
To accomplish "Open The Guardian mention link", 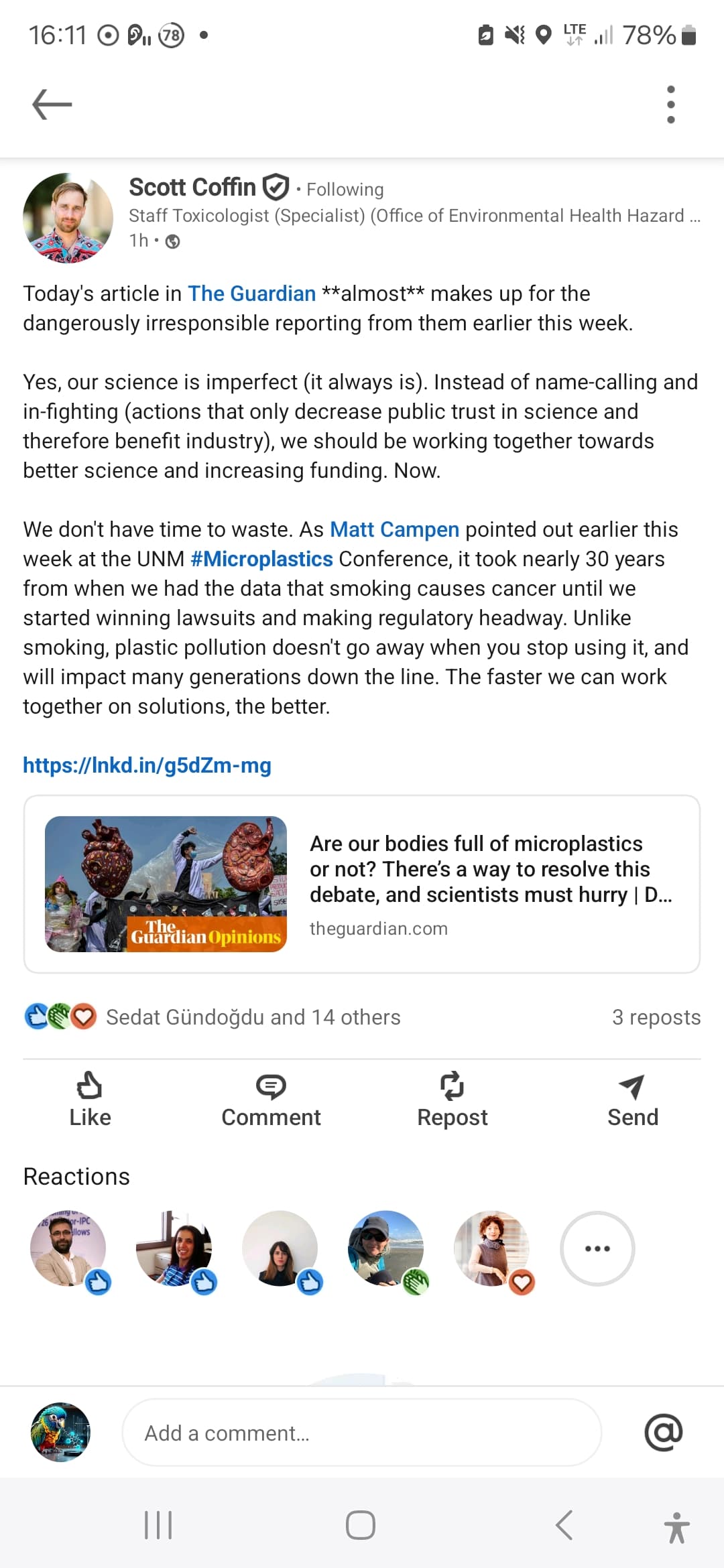I will click(x=251, y=293).
